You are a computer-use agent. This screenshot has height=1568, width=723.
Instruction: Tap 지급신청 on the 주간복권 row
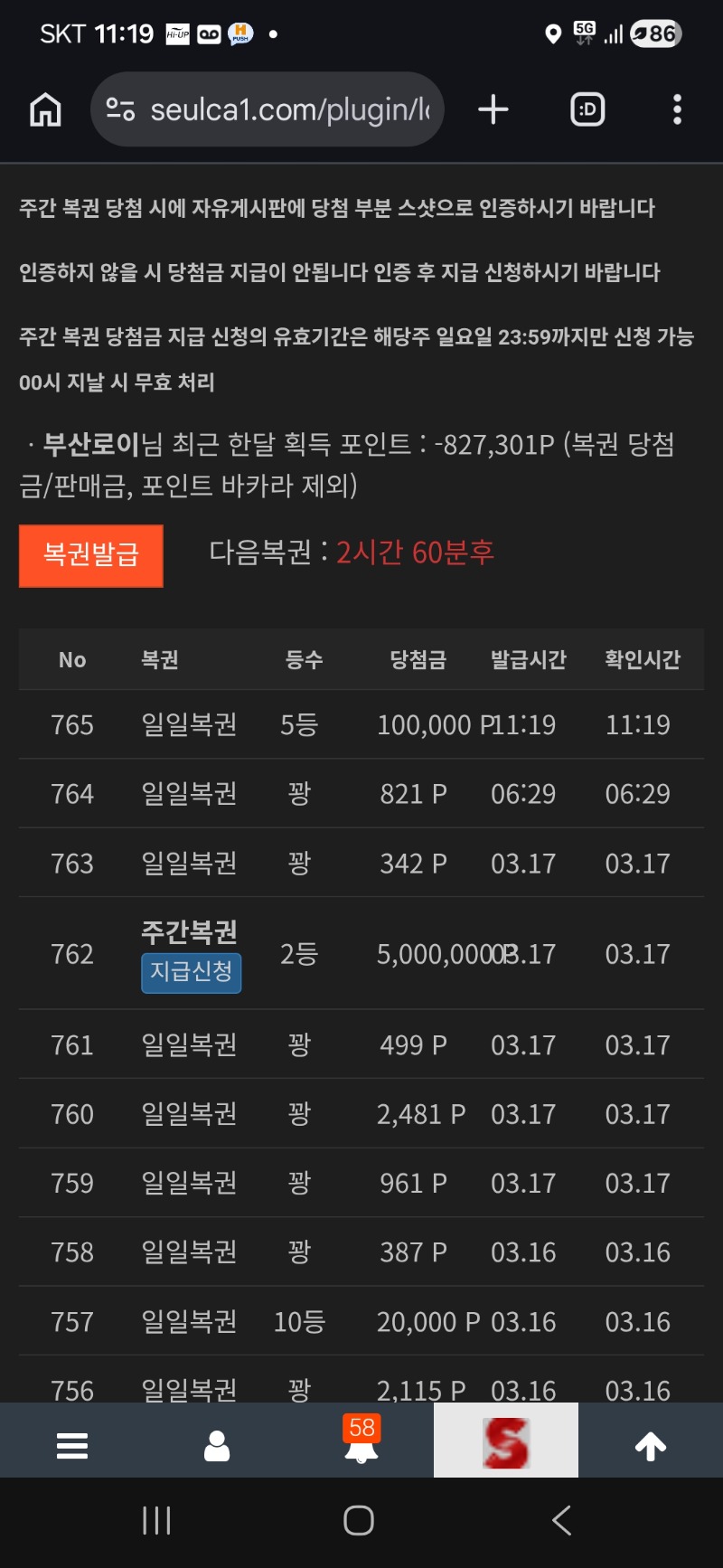191,972
